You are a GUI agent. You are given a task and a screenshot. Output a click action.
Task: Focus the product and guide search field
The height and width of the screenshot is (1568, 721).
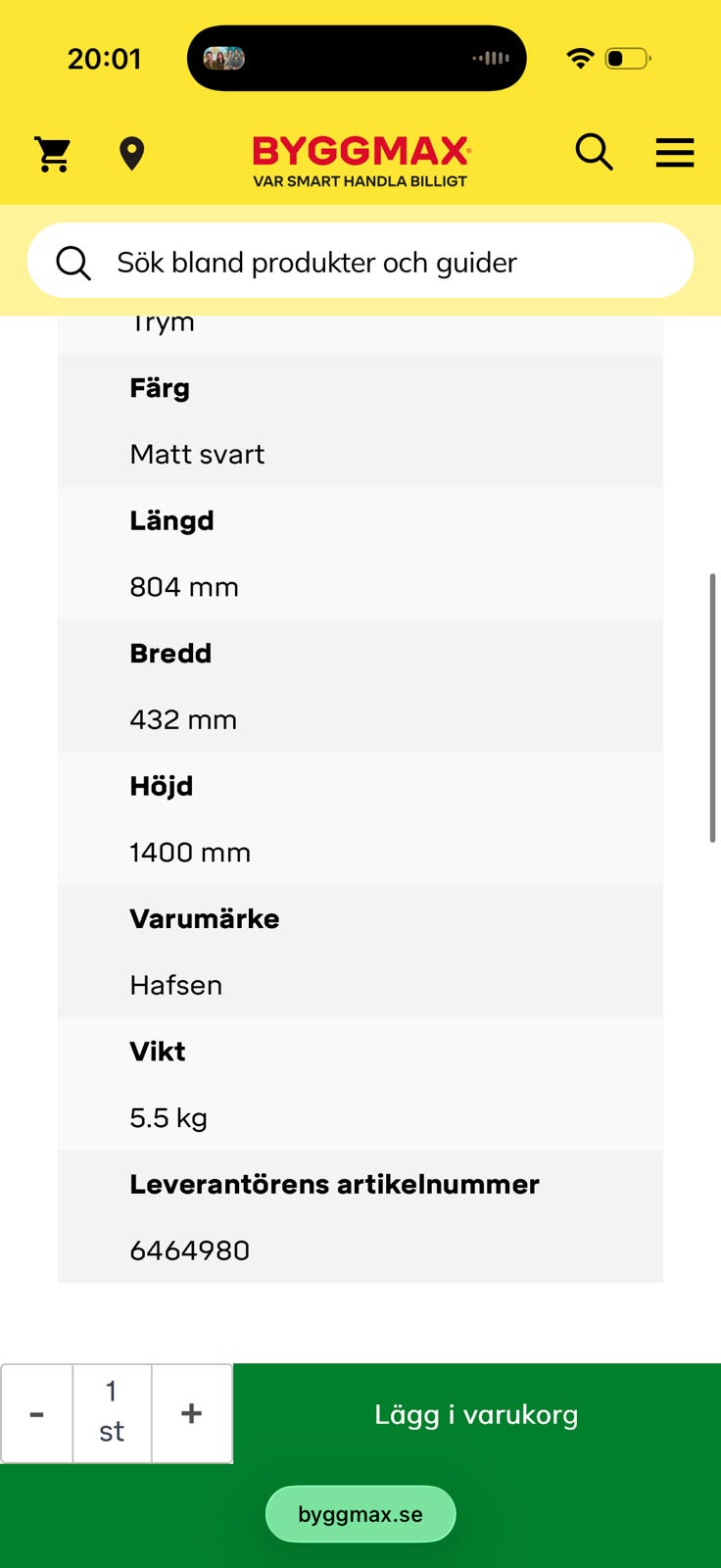360,262
